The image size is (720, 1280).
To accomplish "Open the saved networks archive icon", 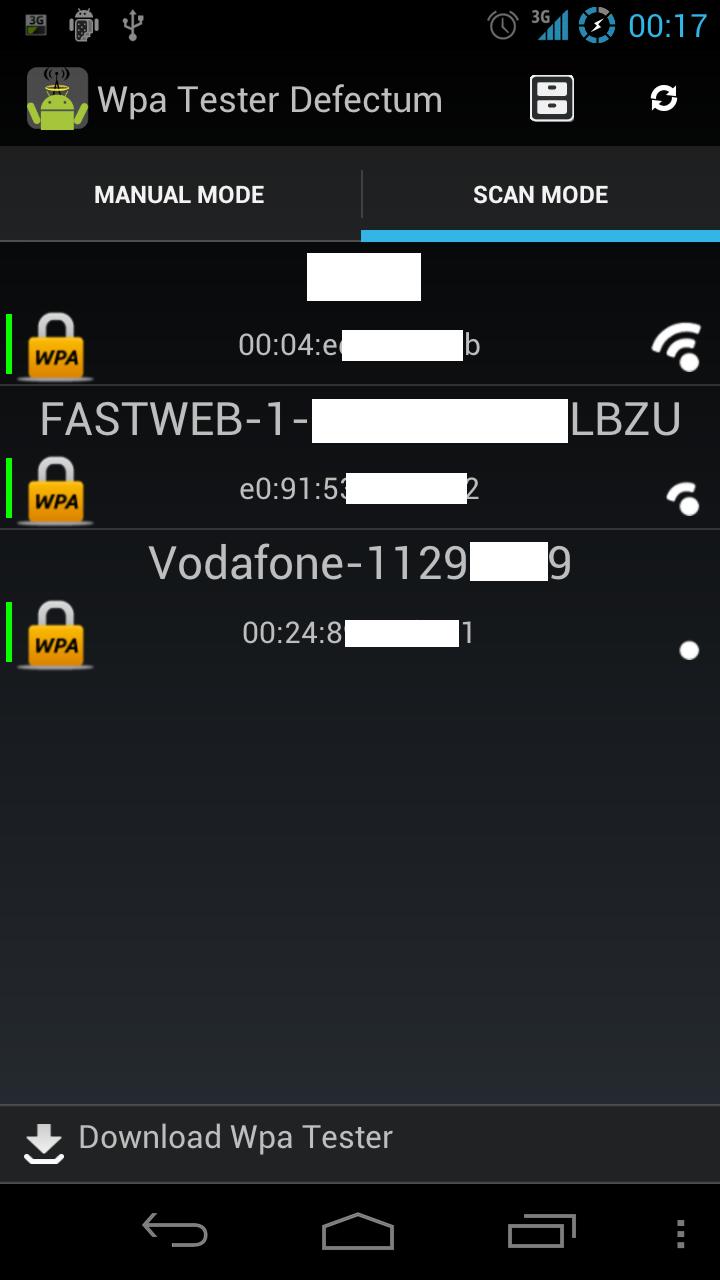I will pos(551,99).
